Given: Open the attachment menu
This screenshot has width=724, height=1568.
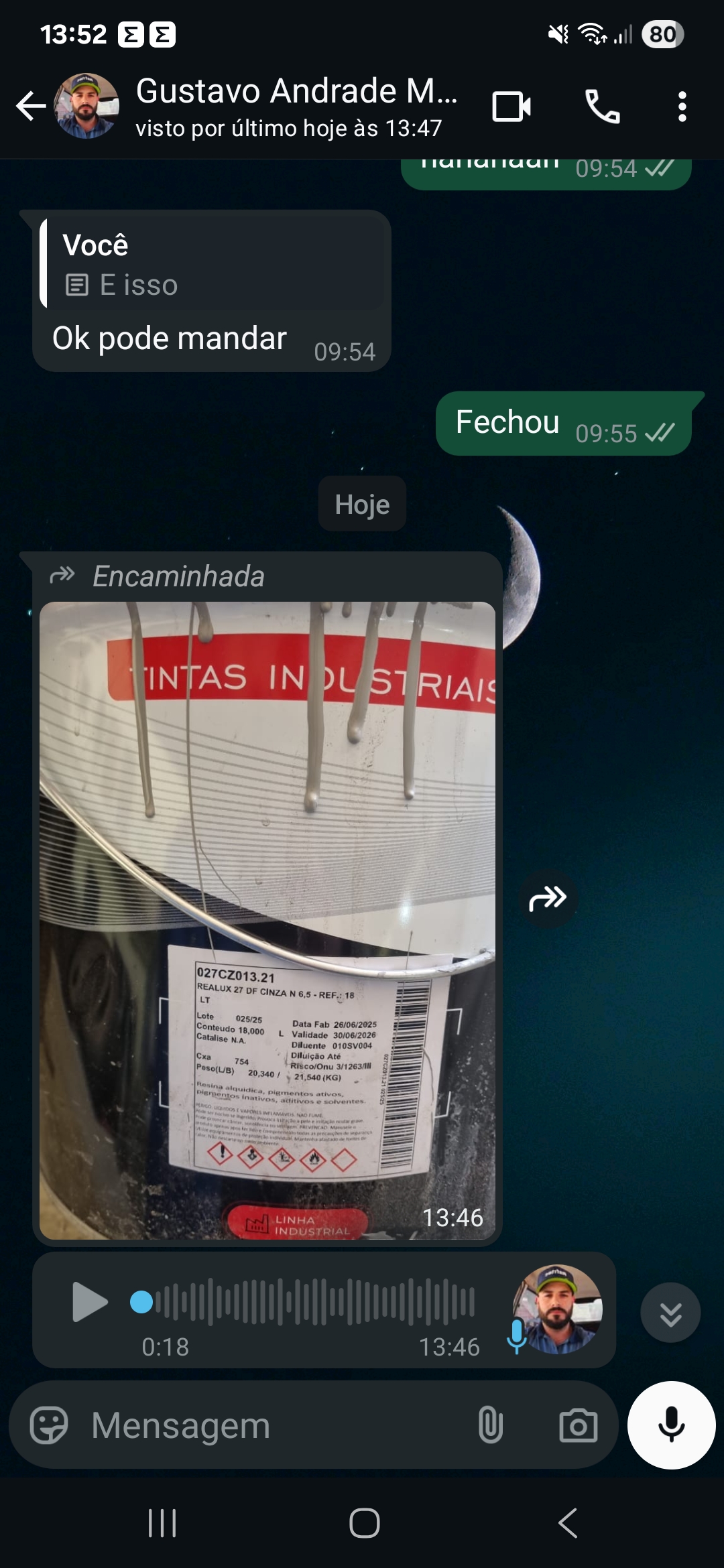Looking at the screenshot, I should [x=490, y=1425].
